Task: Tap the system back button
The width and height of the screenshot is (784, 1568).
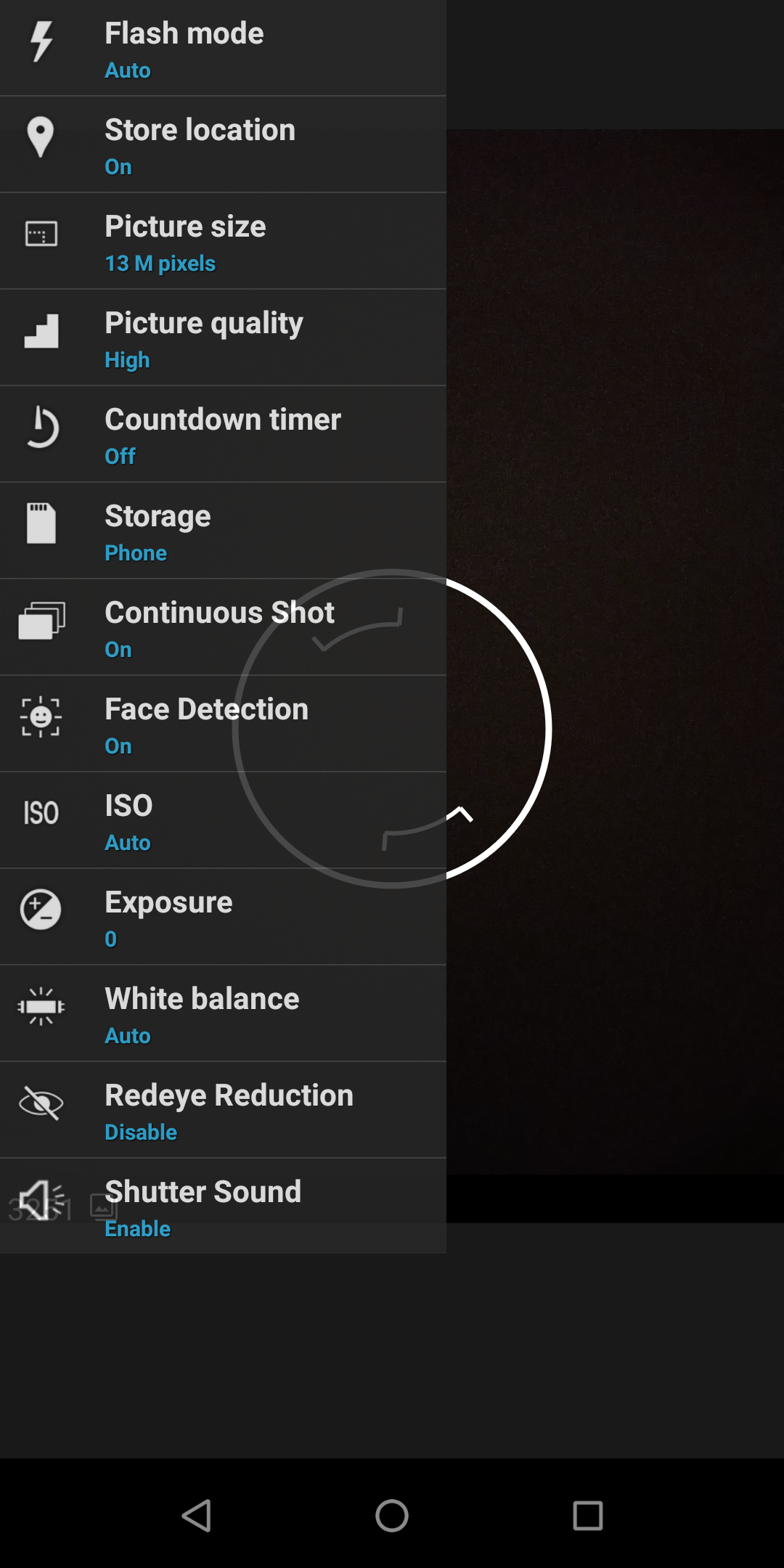Action: click(x=196, y=1516)
